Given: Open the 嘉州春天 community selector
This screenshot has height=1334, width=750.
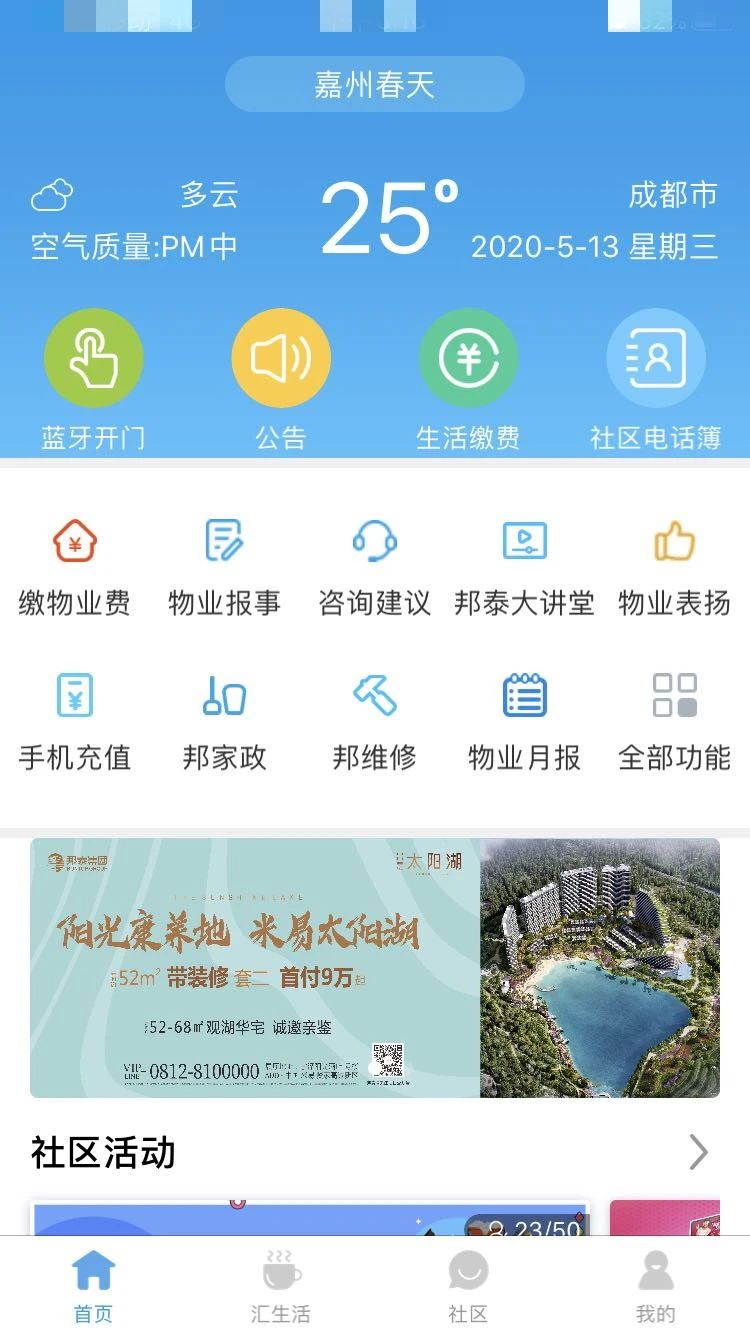Looking at the screenshot, I should [x=375, y=84].
